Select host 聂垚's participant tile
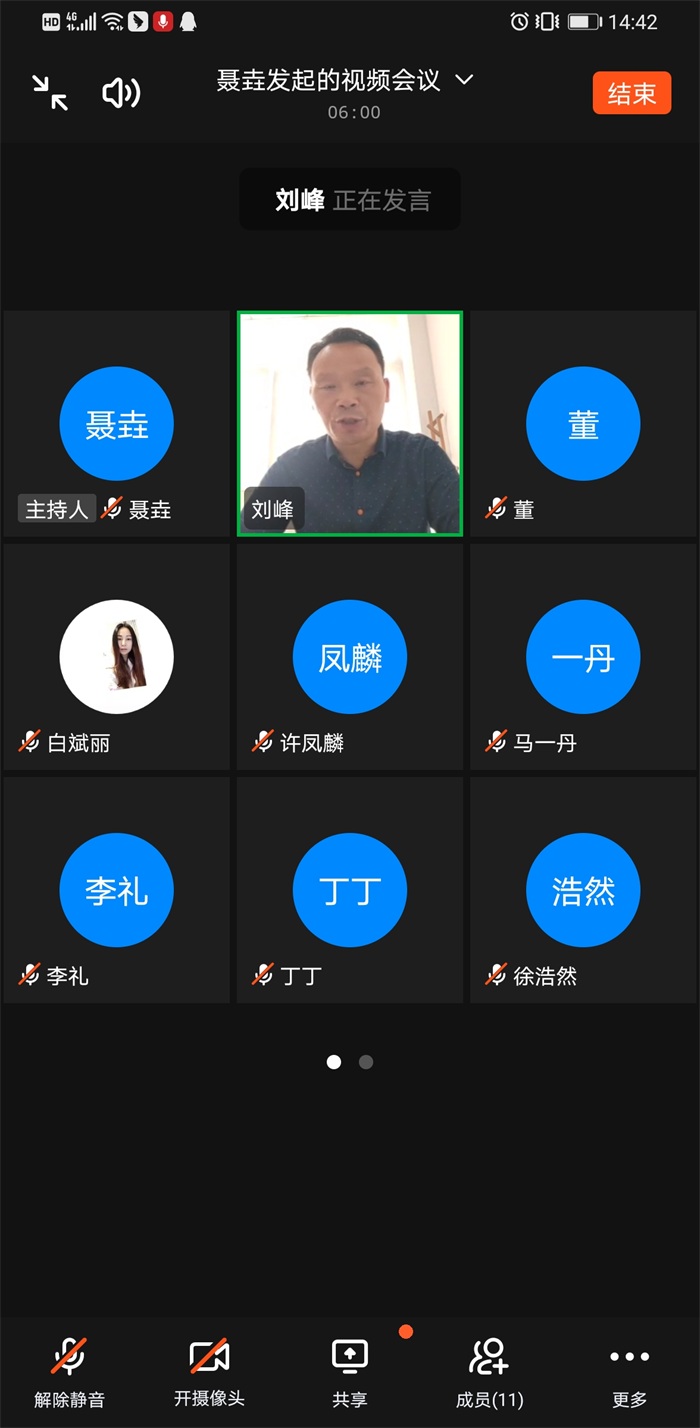This screenshot has height=1428, width=700. point(117,423)
